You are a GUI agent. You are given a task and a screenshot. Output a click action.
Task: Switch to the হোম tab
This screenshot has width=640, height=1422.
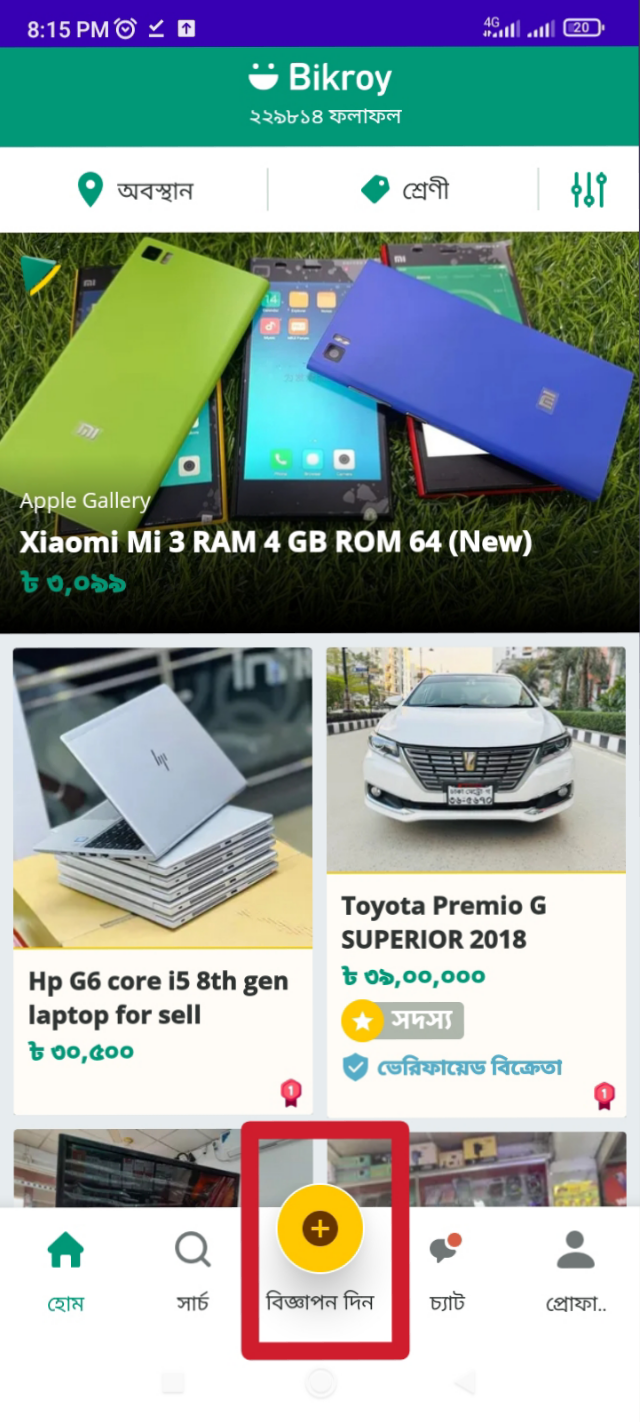tap(66, 1270)
